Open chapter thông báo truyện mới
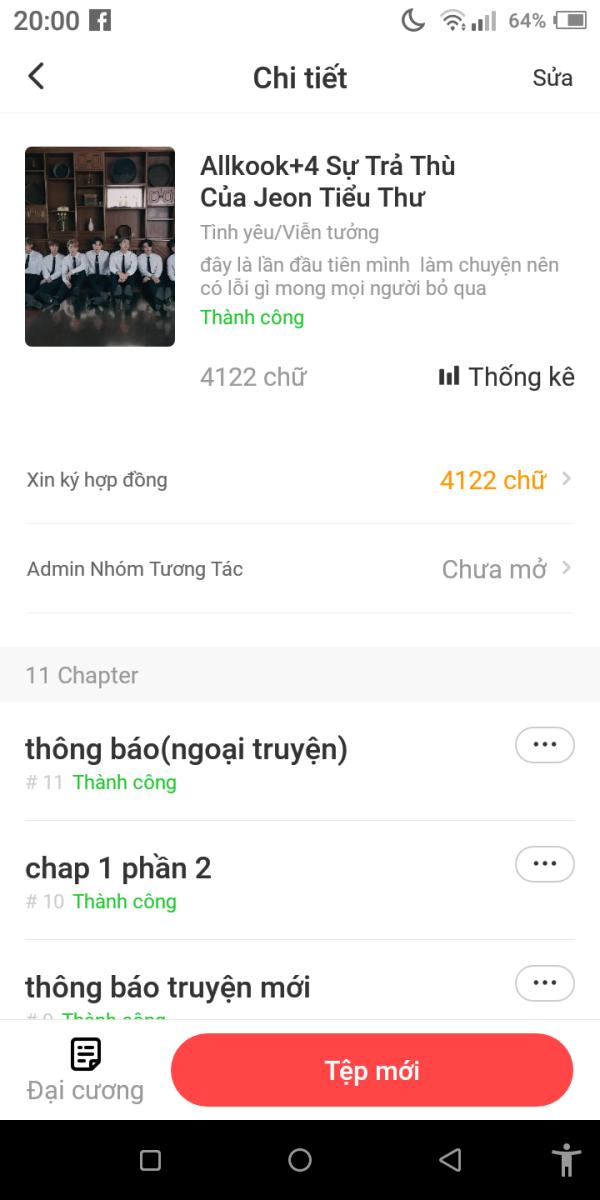The width and height of the screenshot is (600, 1200). (x=168, y=988)
